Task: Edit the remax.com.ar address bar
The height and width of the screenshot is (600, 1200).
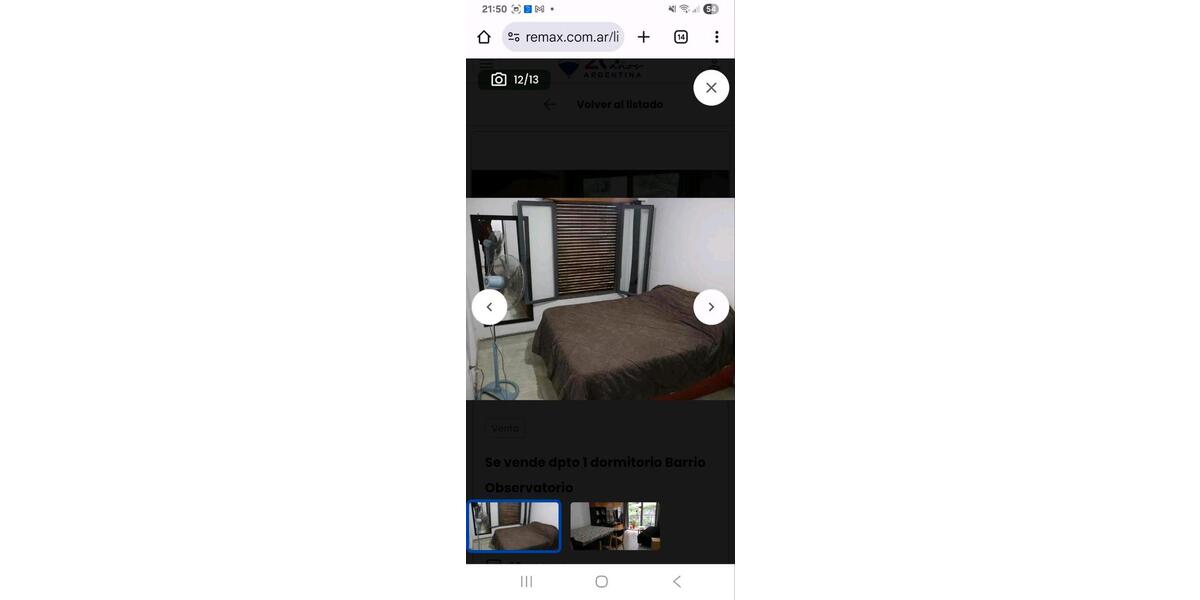Action: pos(570,37)
